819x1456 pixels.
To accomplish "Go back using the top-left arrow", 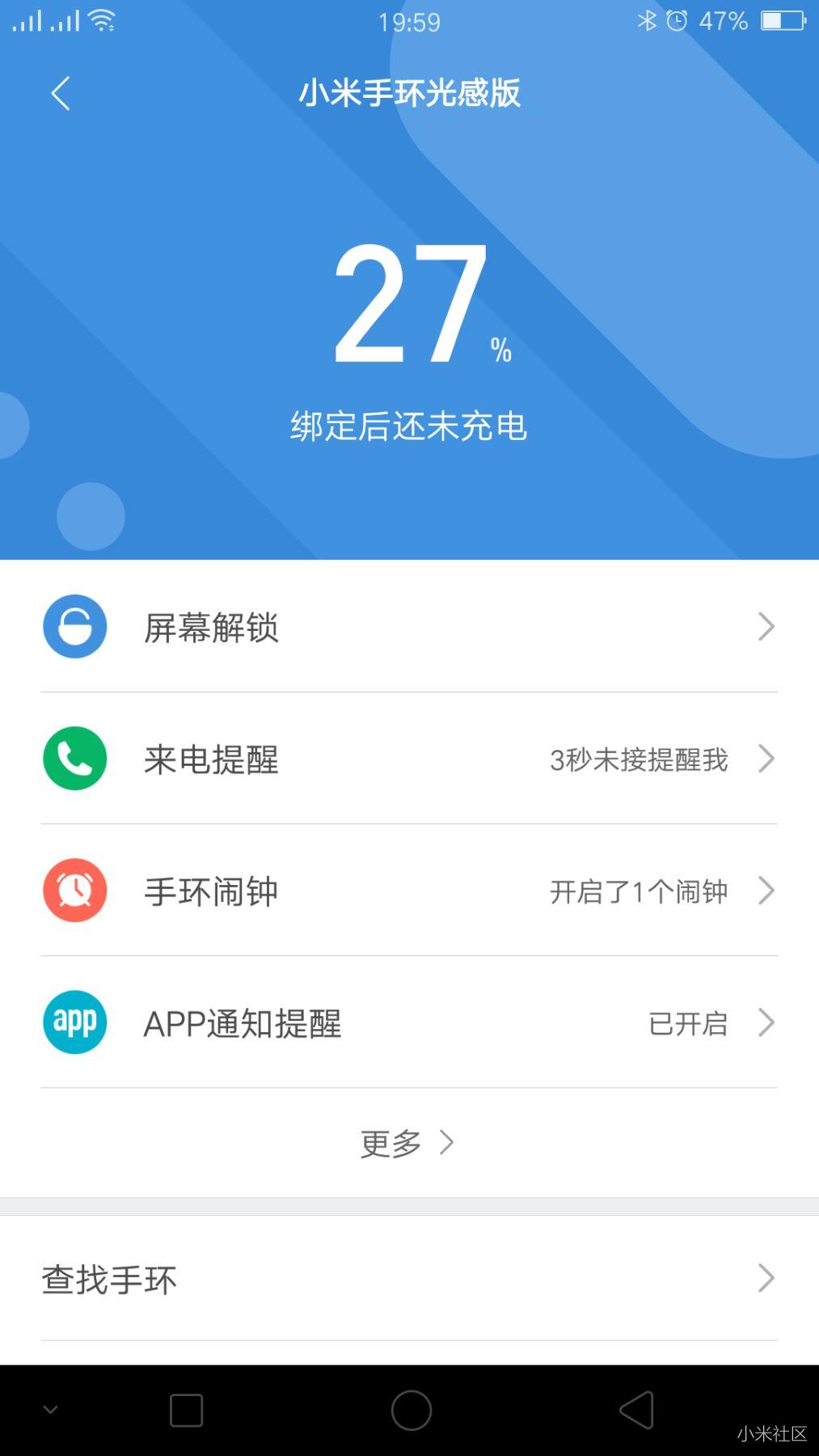I will point(59,92).
